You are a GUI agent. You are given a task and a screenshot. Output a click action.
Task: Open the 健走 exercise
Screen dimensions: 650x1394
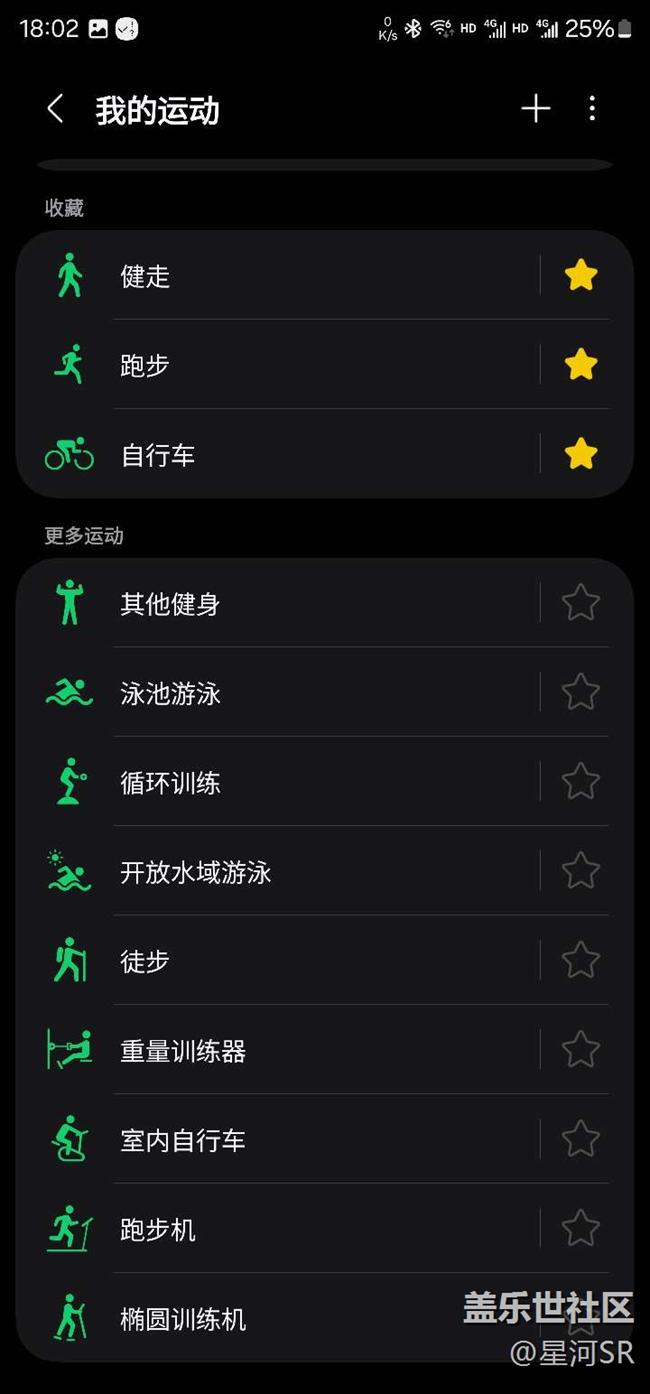pos(146,276)
